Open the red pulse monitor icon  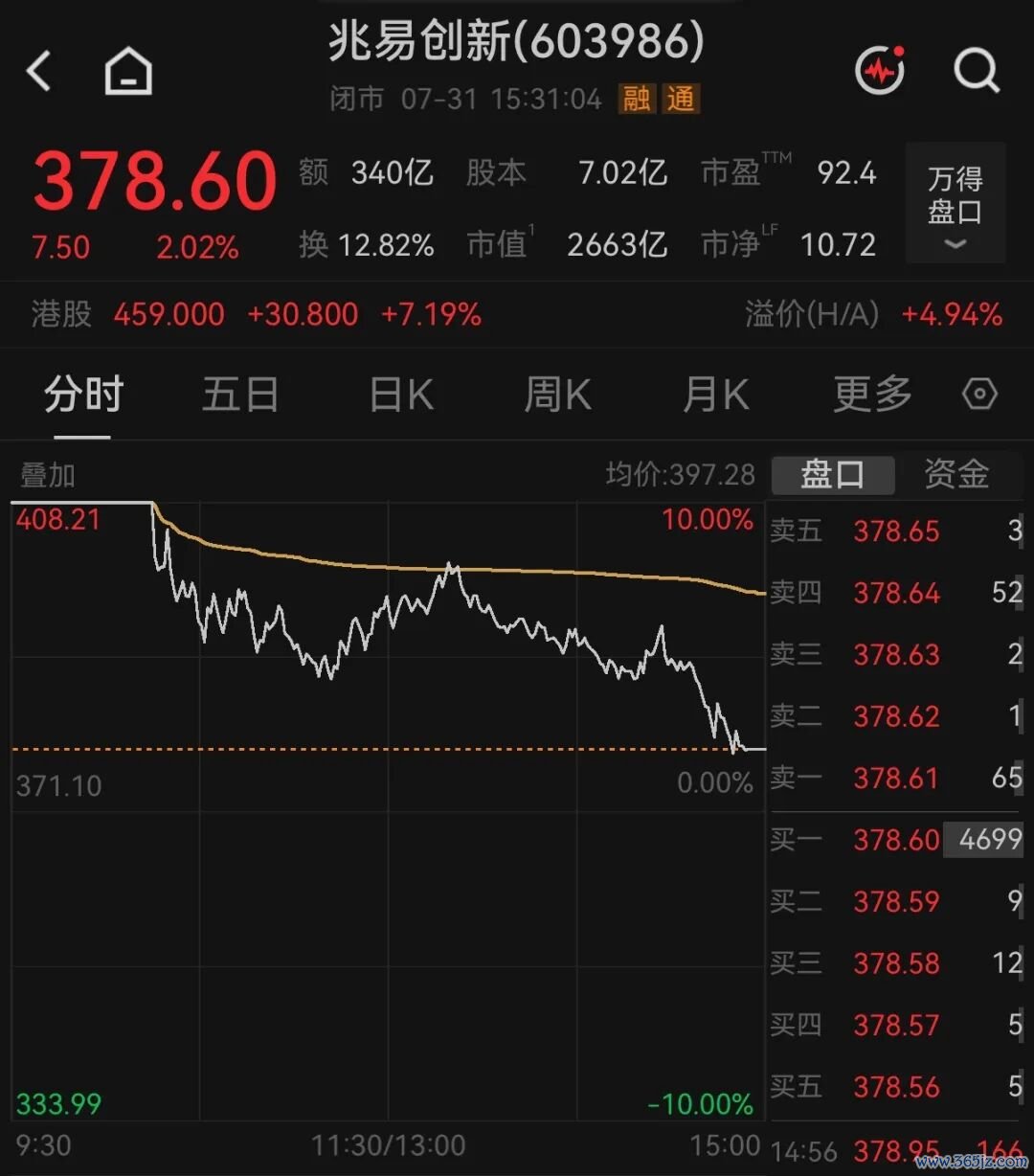click(x=880, y=69)
